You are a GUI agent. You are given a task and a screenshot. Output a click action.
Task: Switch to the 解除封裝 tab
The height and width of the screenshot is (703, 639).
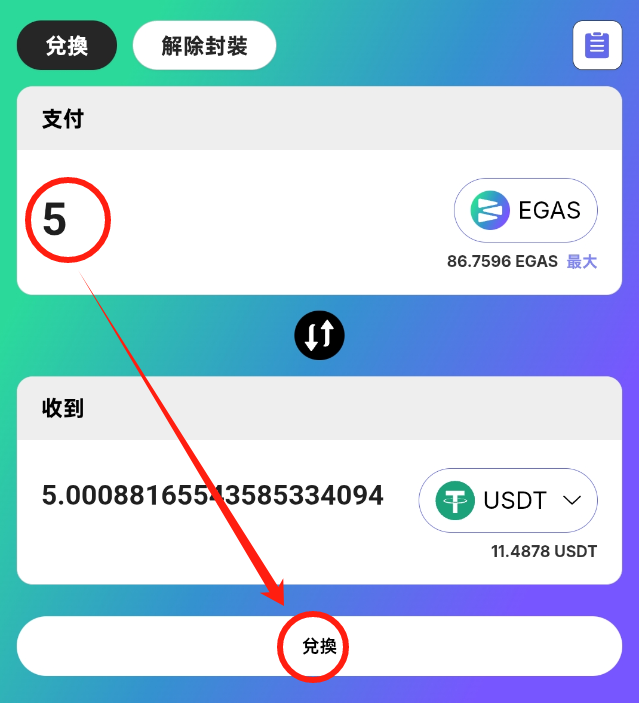[204, 46]
